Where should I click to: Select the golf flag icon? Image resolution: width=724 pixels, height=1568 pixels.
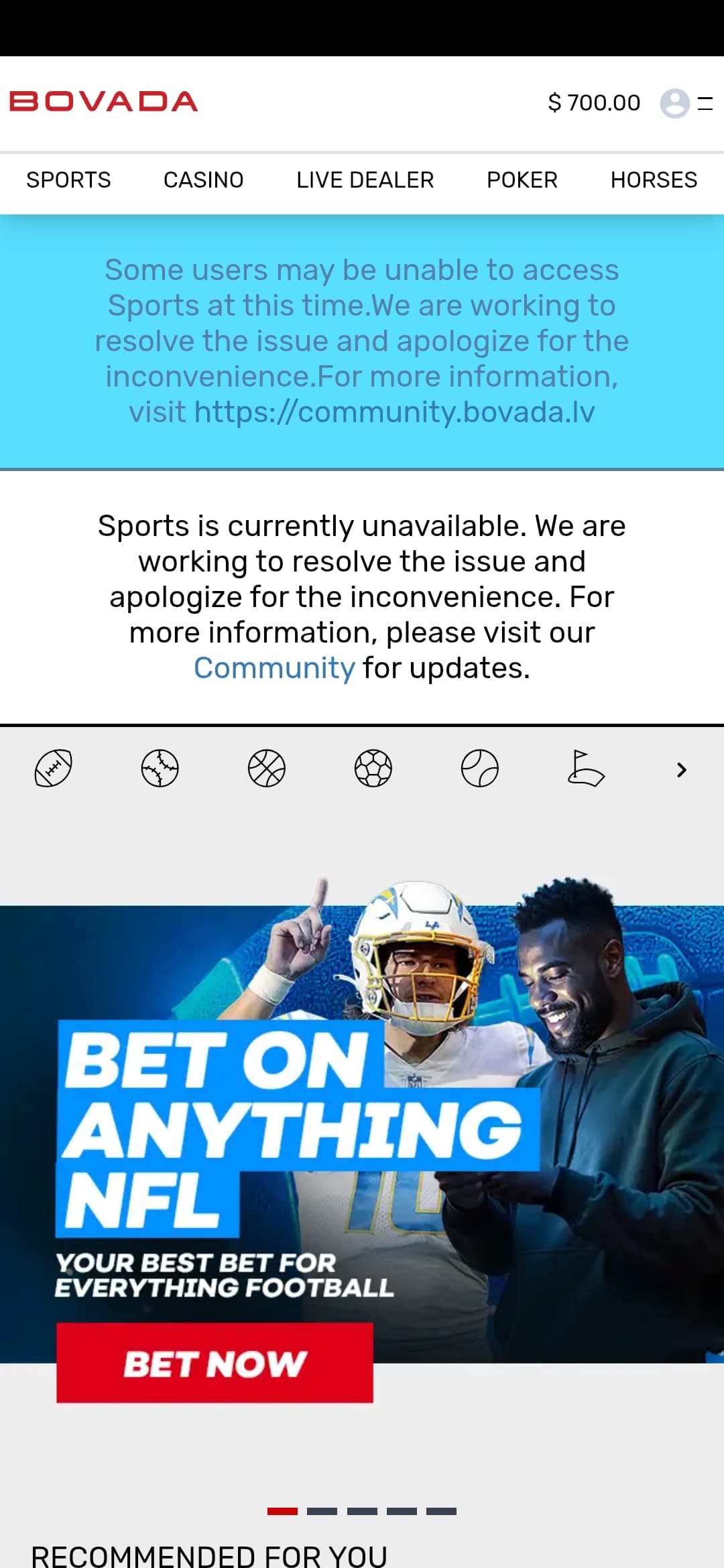[x=585, y=768]
